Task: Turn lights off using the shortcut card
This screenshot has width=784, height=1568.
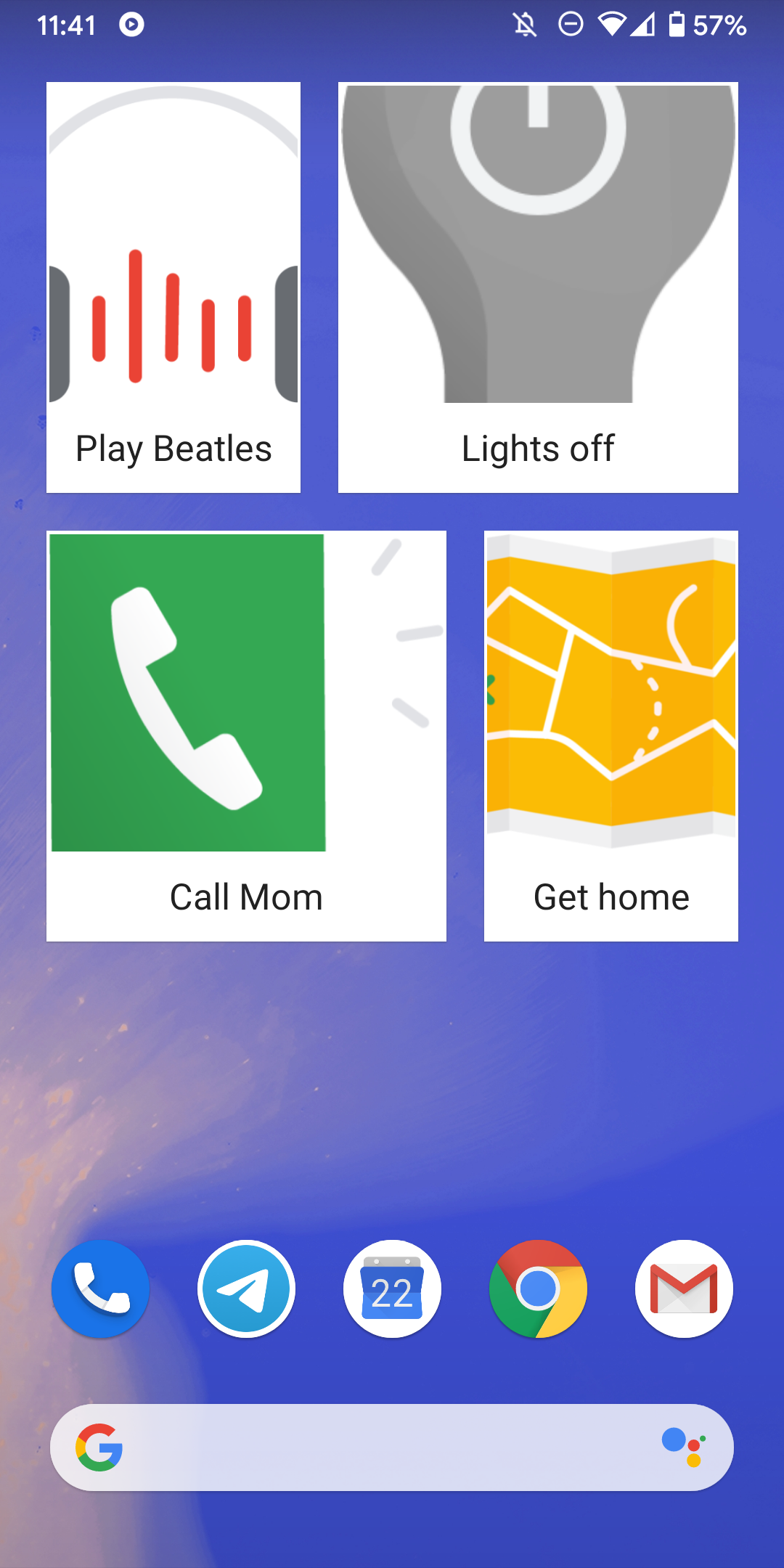Action: tap(538, 287)
